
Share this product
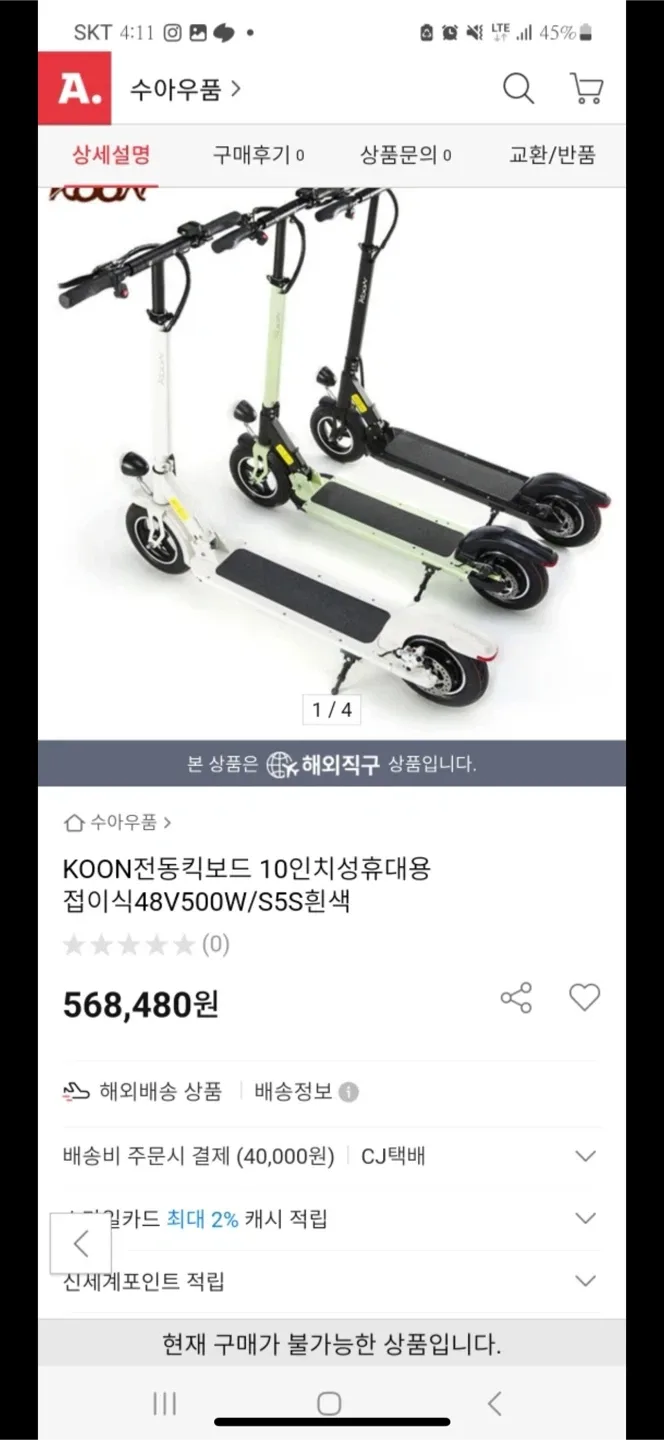click(516, 998)
